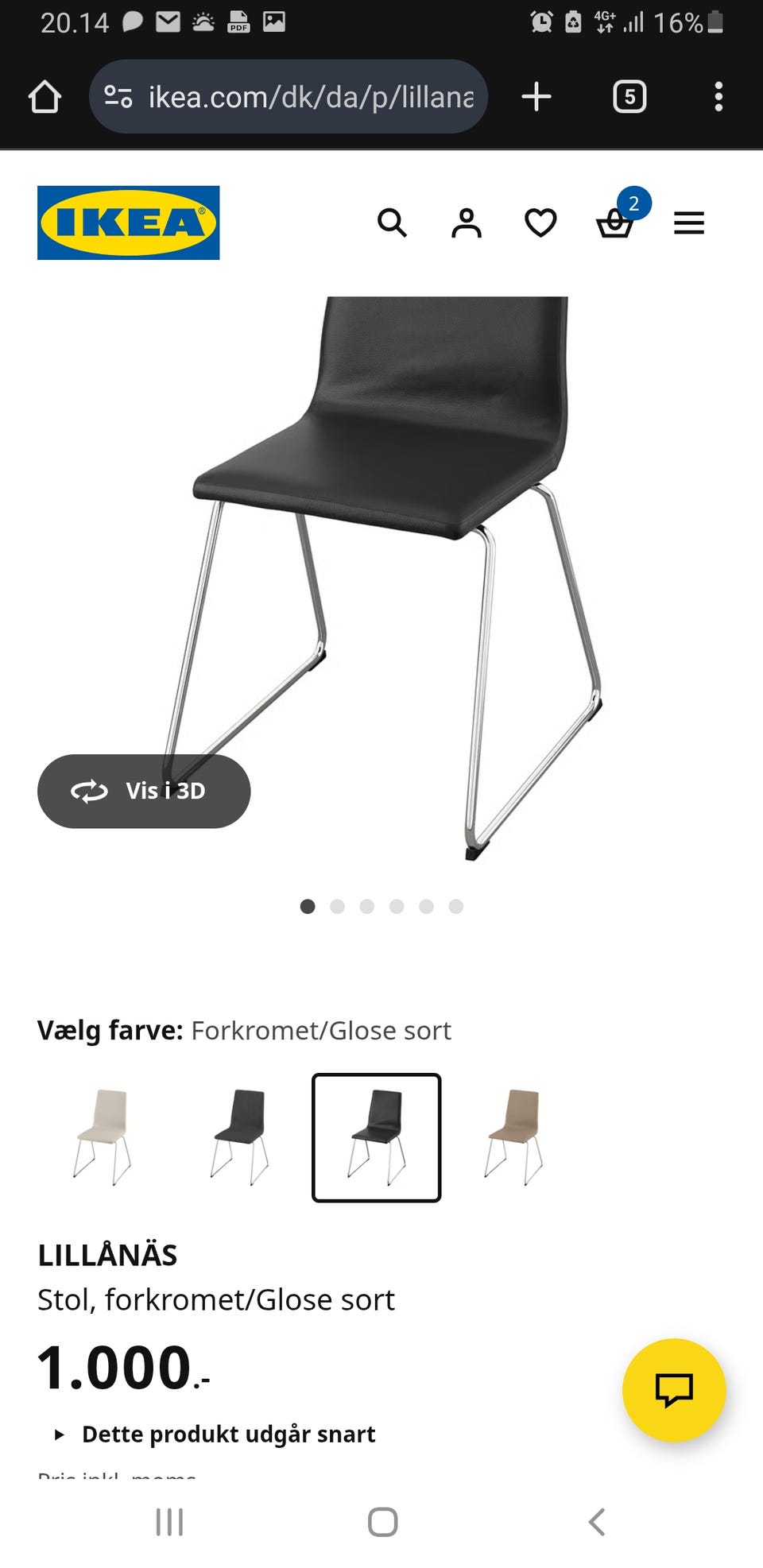
Task: Tap the Android recent apps button
Action: pos(168,1523)
